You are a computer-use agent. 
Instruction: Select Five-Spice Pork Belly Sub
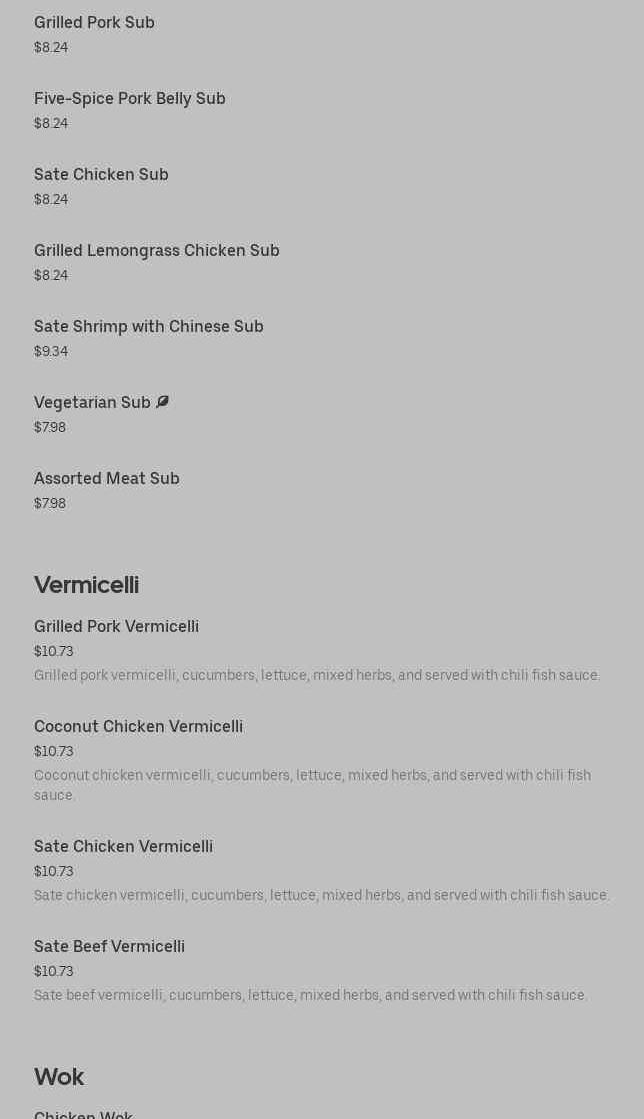tap(130, 98)
